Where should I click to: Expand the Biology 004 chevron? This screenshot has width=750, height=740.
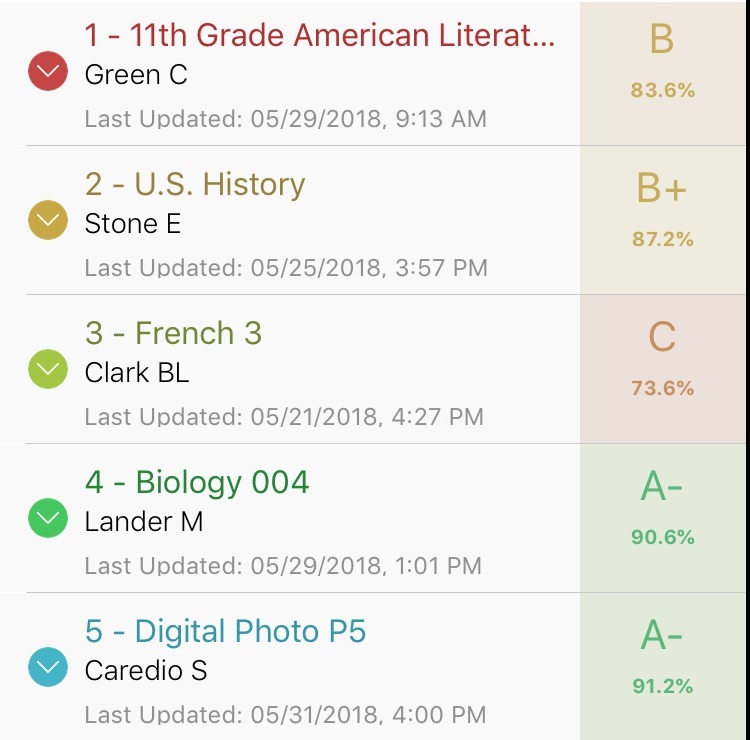[x=48, y=519]
